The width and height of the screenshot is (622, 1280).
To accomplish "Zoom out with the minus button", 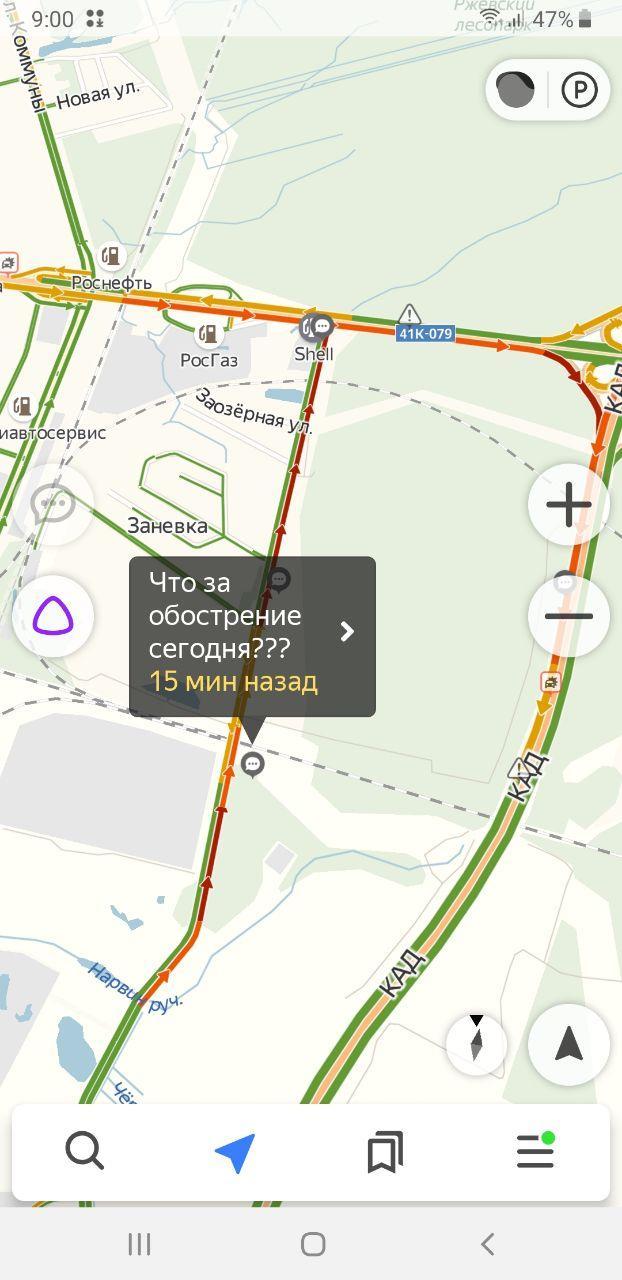I will pyautogui.click(x=569, y=616).
